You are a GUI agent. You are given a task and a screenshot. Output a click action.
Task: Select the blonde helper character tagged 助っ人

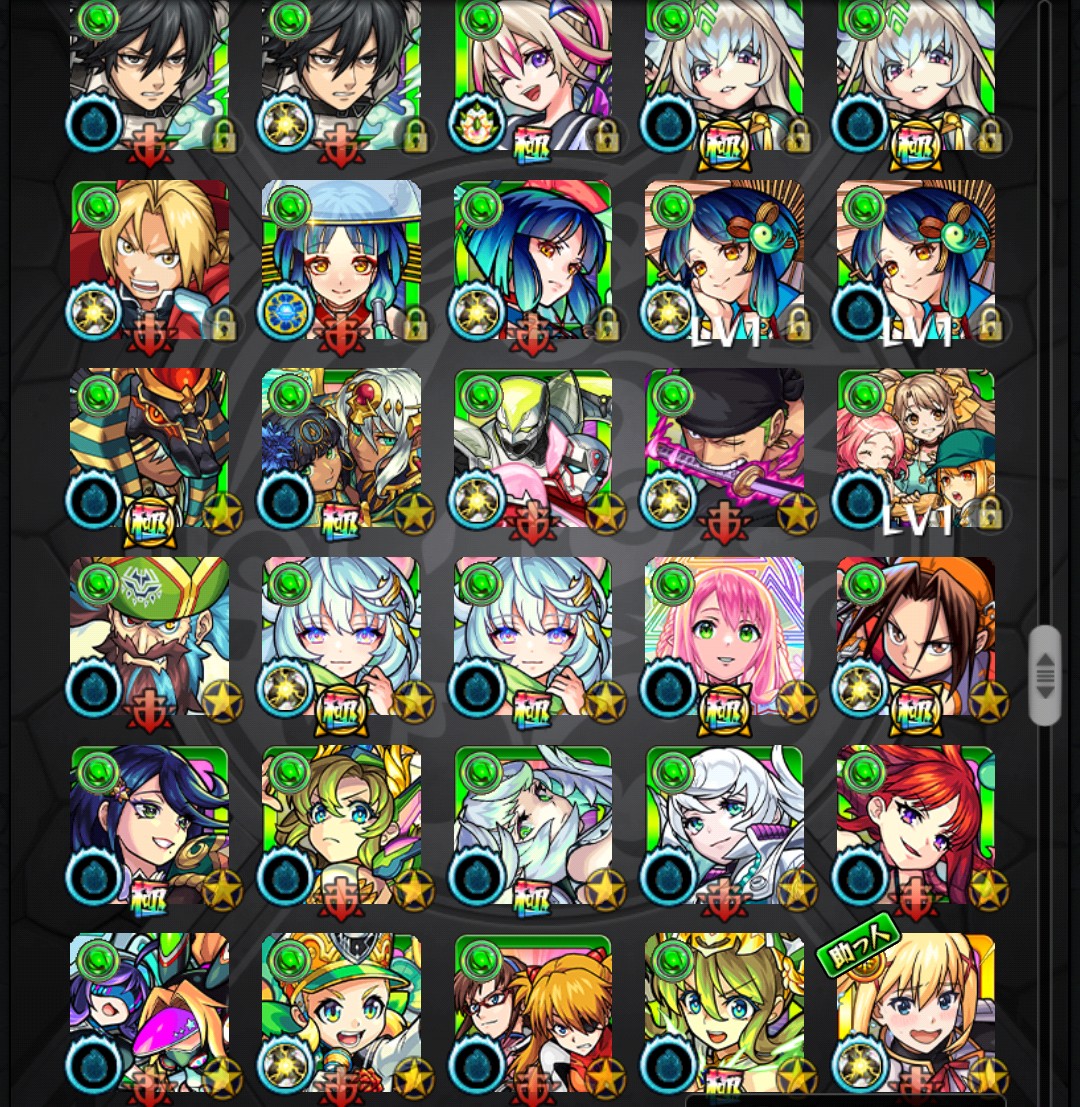pos(916,1012)
